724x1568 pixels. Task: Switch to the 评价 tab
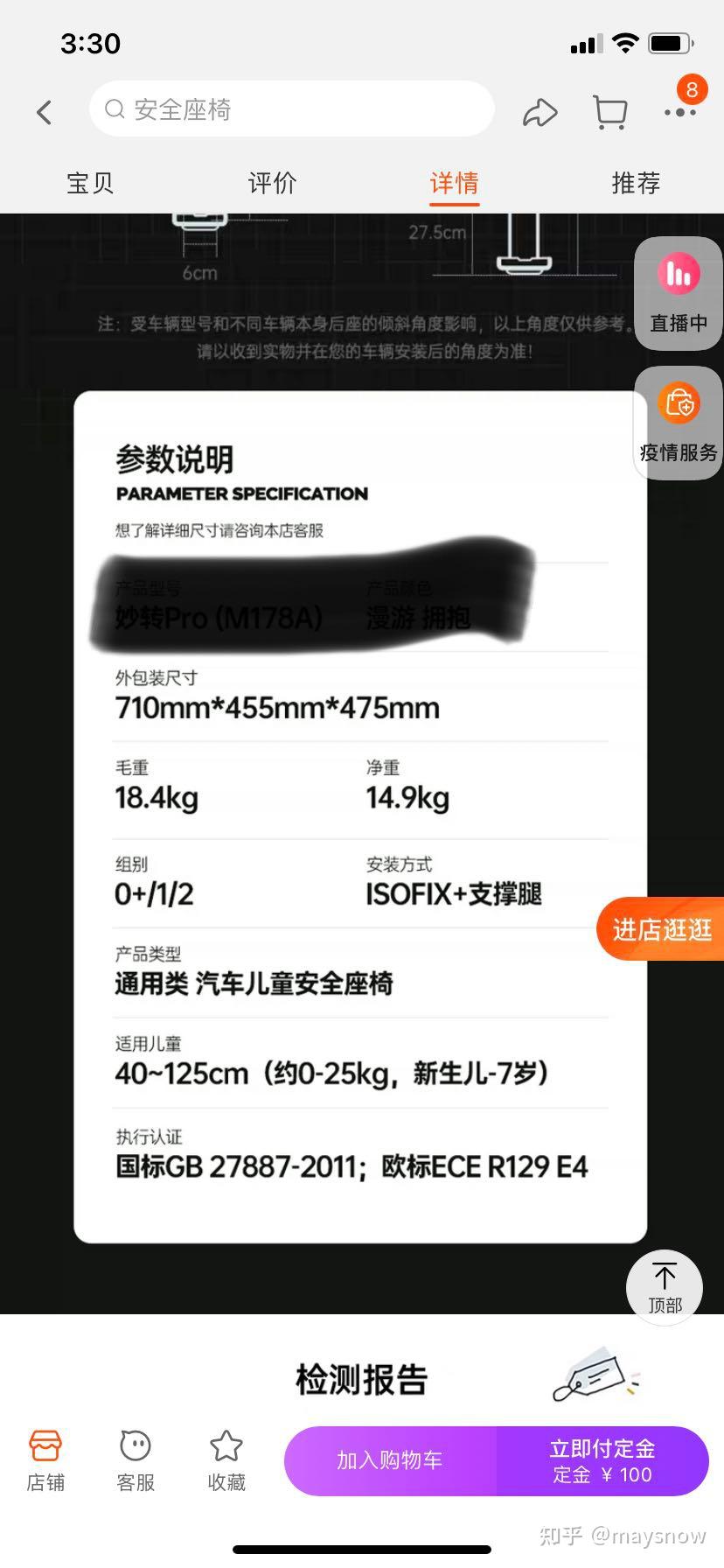coord(272,183)
